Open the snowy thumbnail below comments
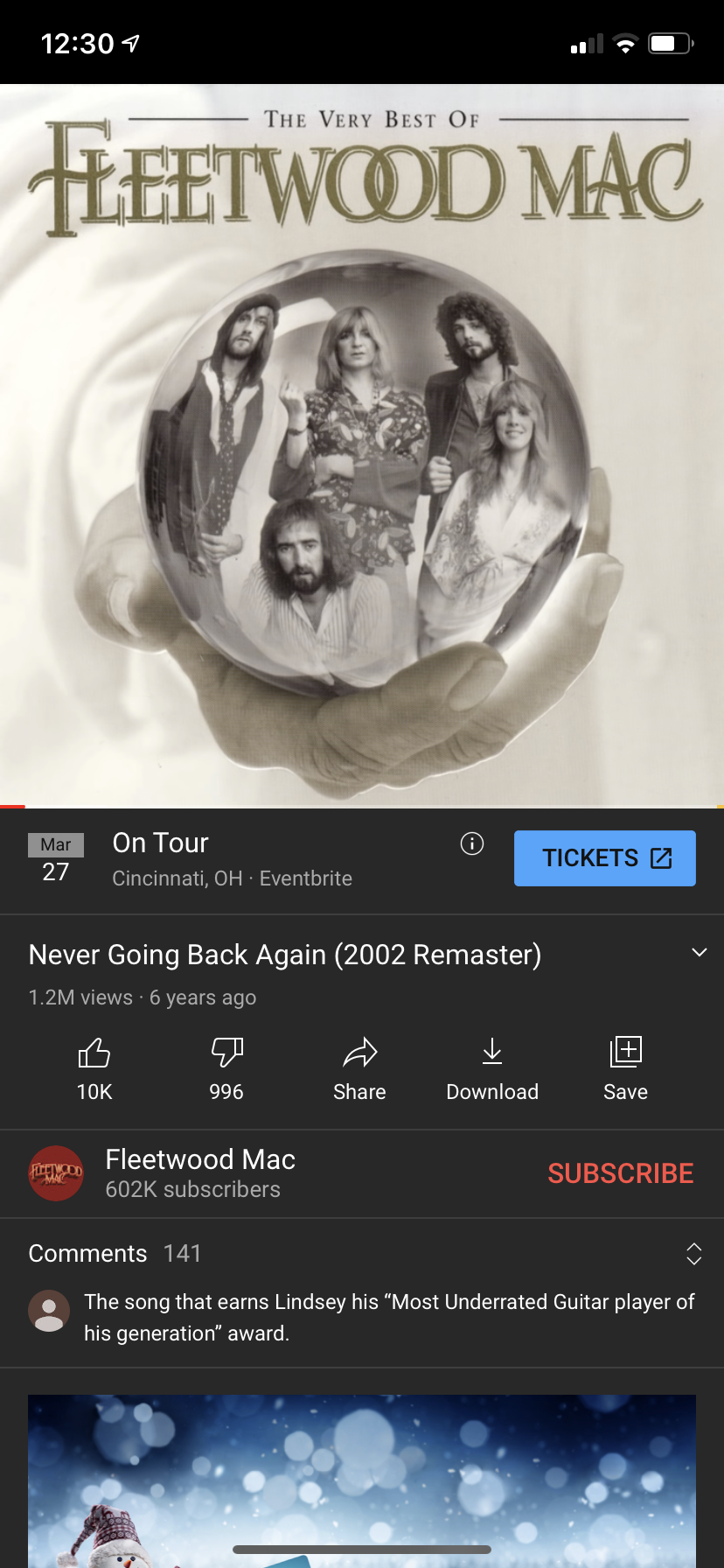 362,1480
